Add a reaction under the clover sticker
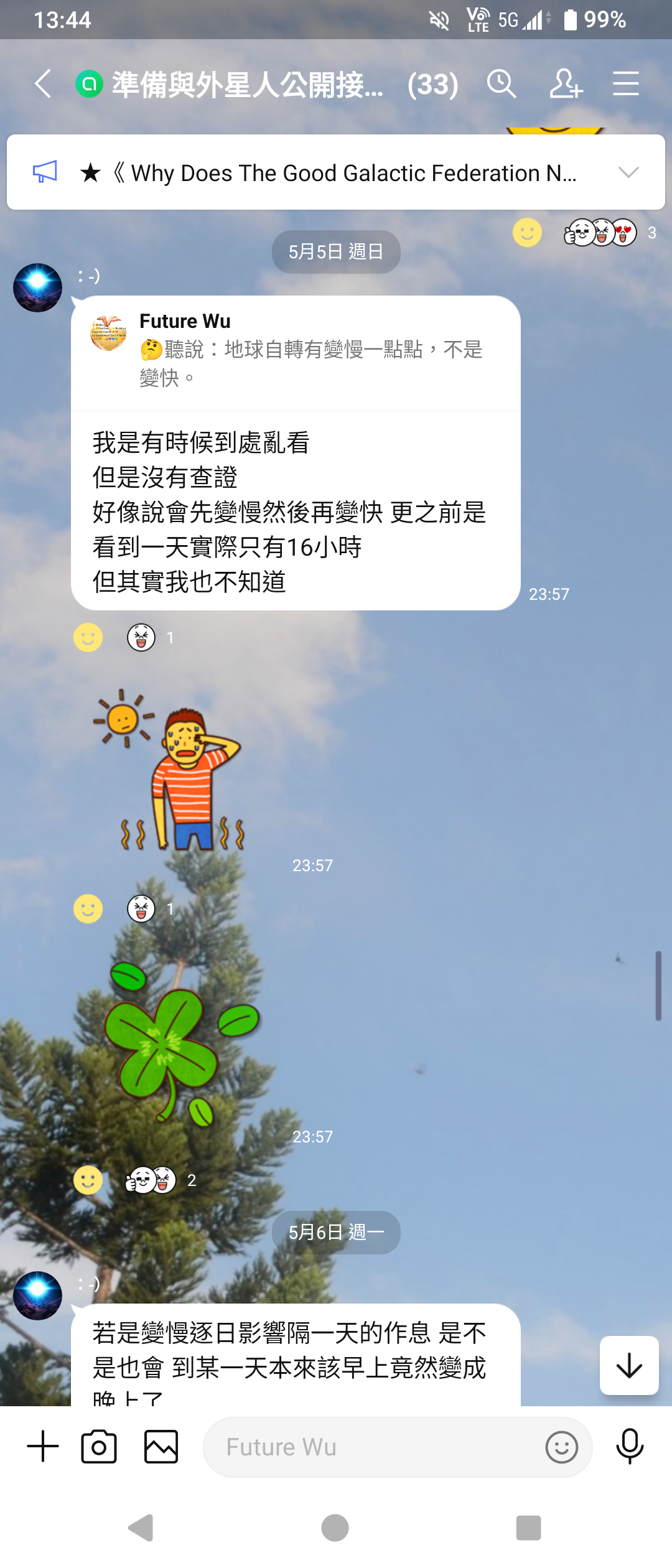 pos(88,1180)
